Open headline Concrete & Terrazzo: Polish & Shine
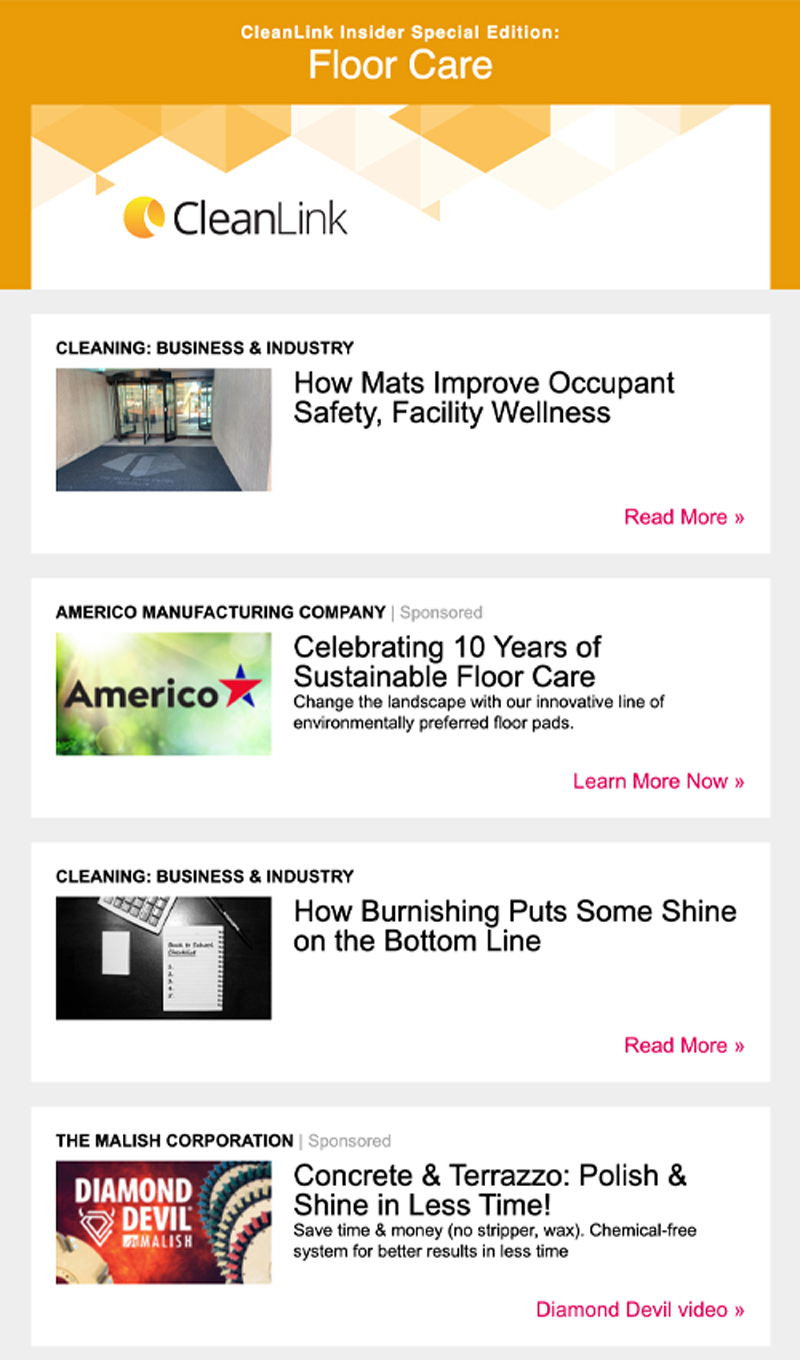800x1360 pixels. pos(490,1189)
